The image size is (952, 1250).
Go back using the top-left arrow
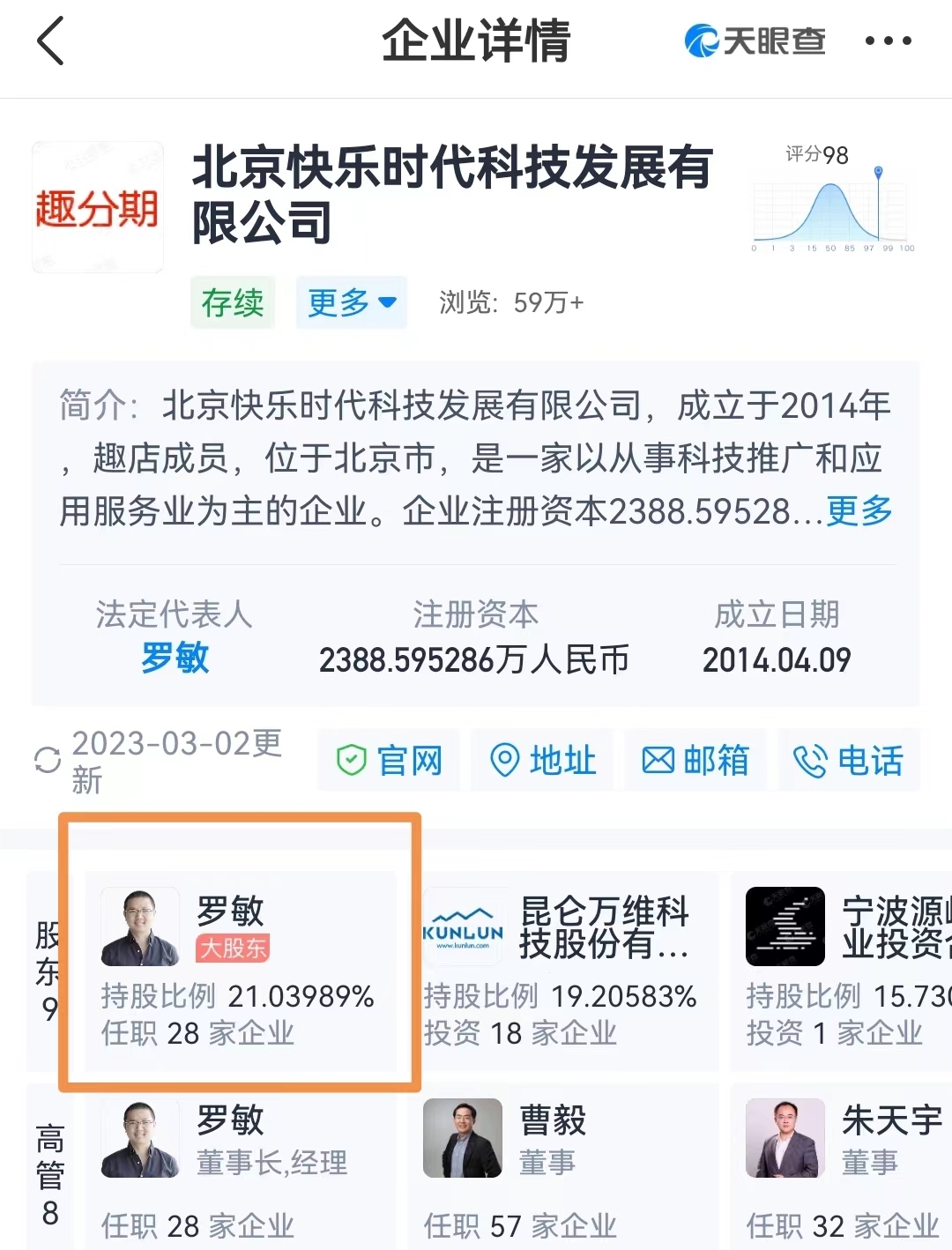click(51, 41)
